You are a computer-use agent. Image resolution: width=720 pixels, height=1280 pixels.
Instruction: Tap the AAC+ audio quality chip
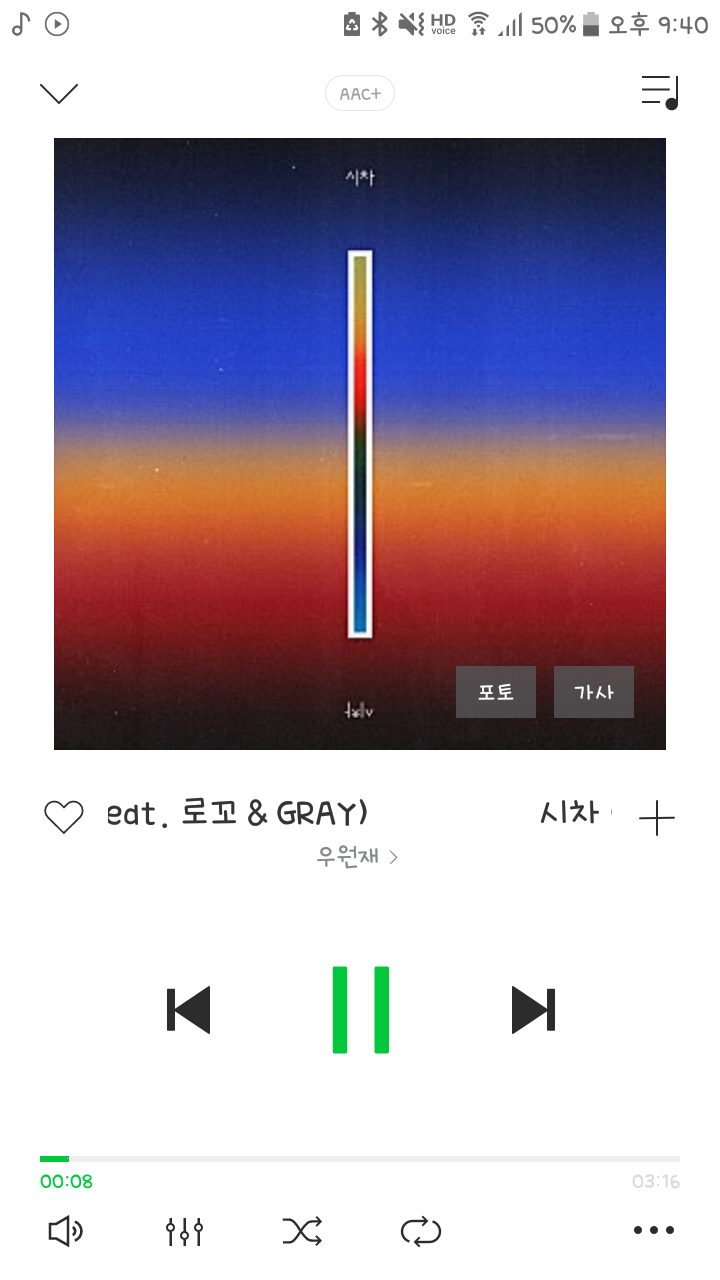pos(360,94)
